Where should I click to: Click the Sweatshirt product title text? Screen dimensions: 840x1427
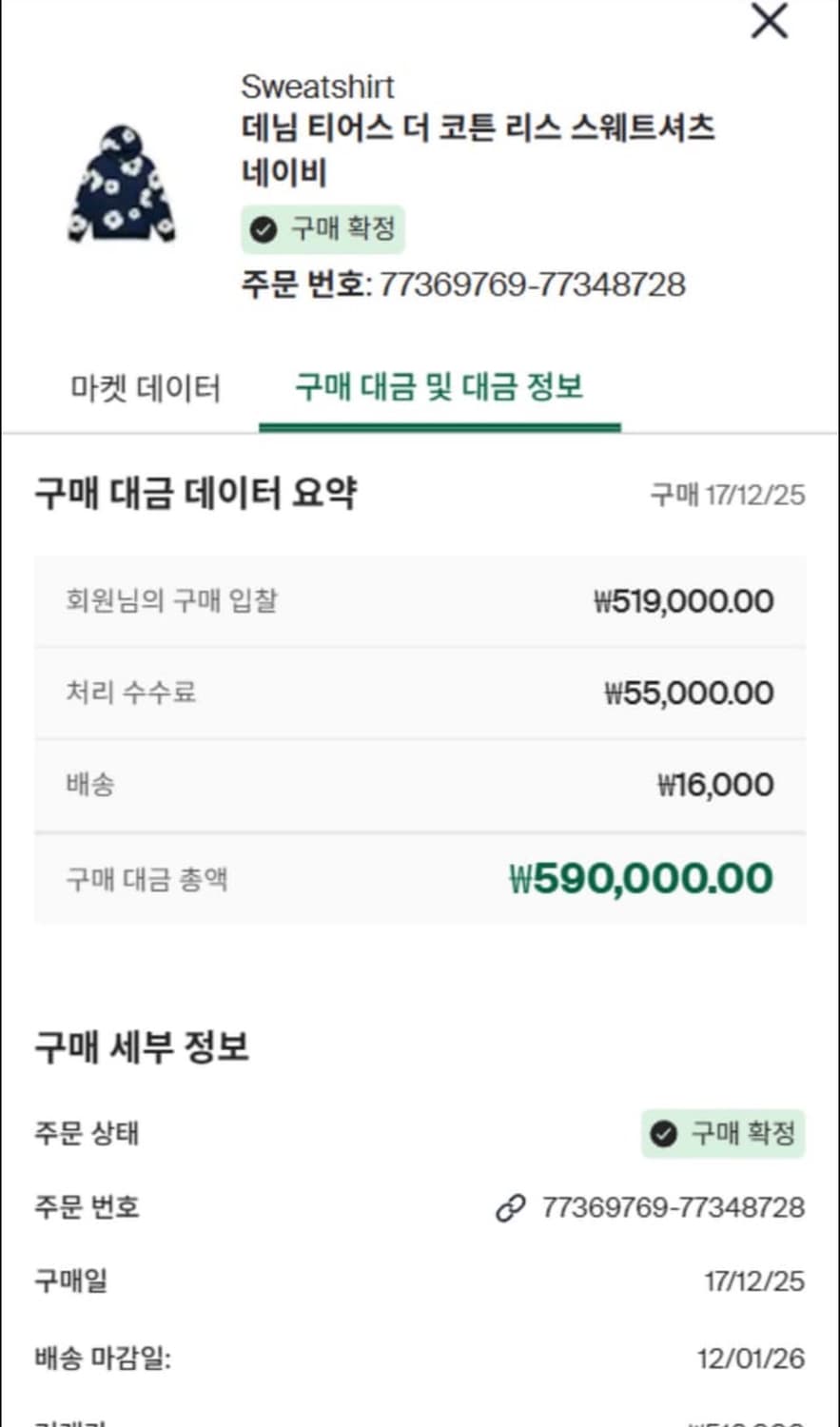(318, 88)
